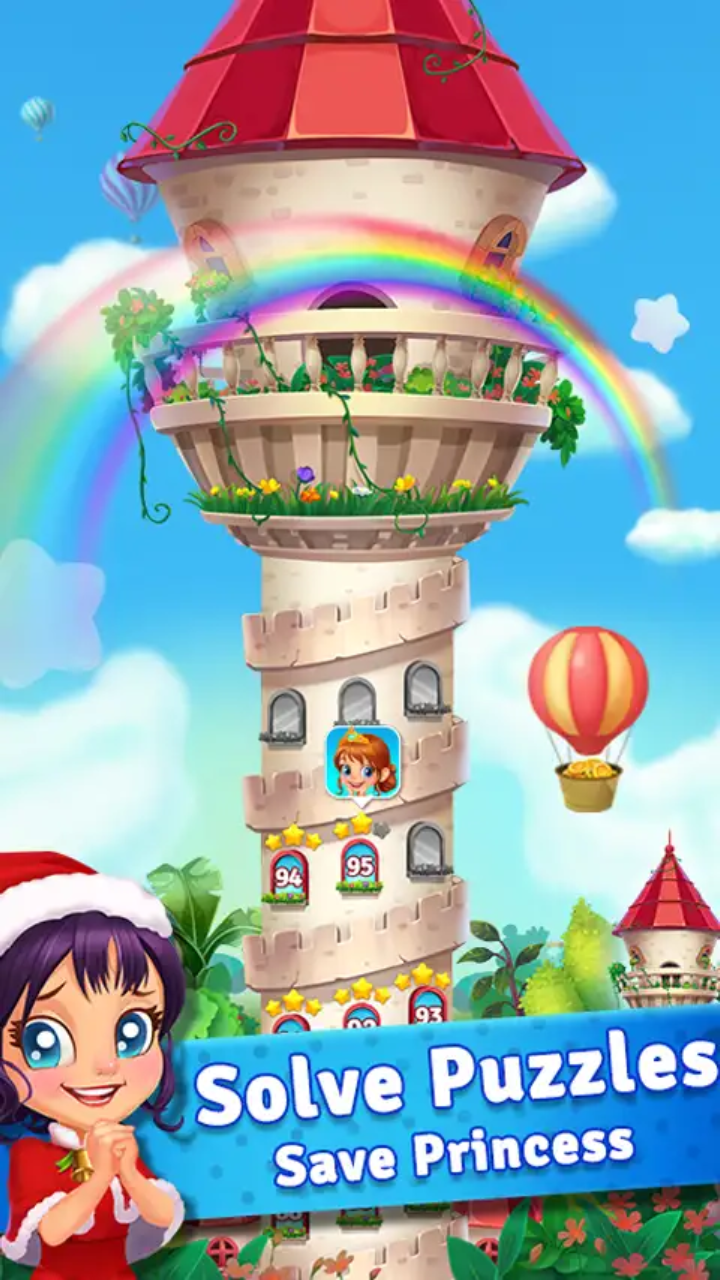Select the level 93 node

coord(426,1017)
